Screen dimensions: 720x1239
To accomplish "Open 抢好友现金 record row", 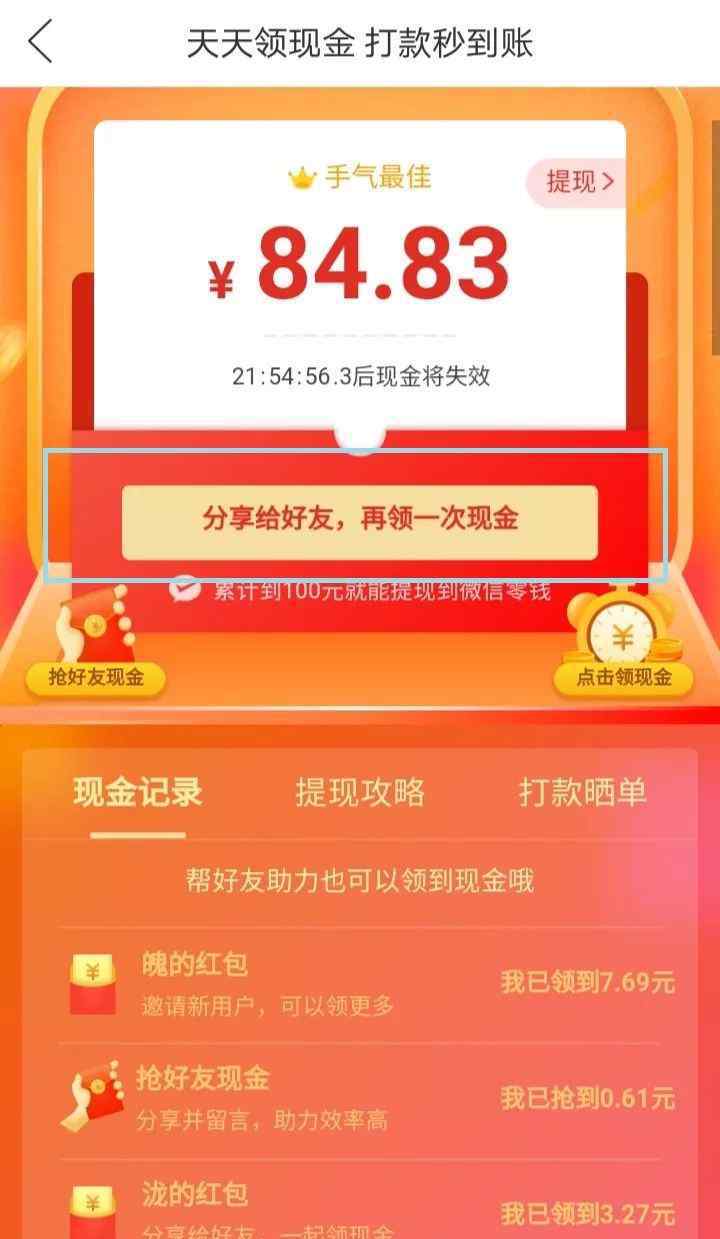I will coord(360,1099).
